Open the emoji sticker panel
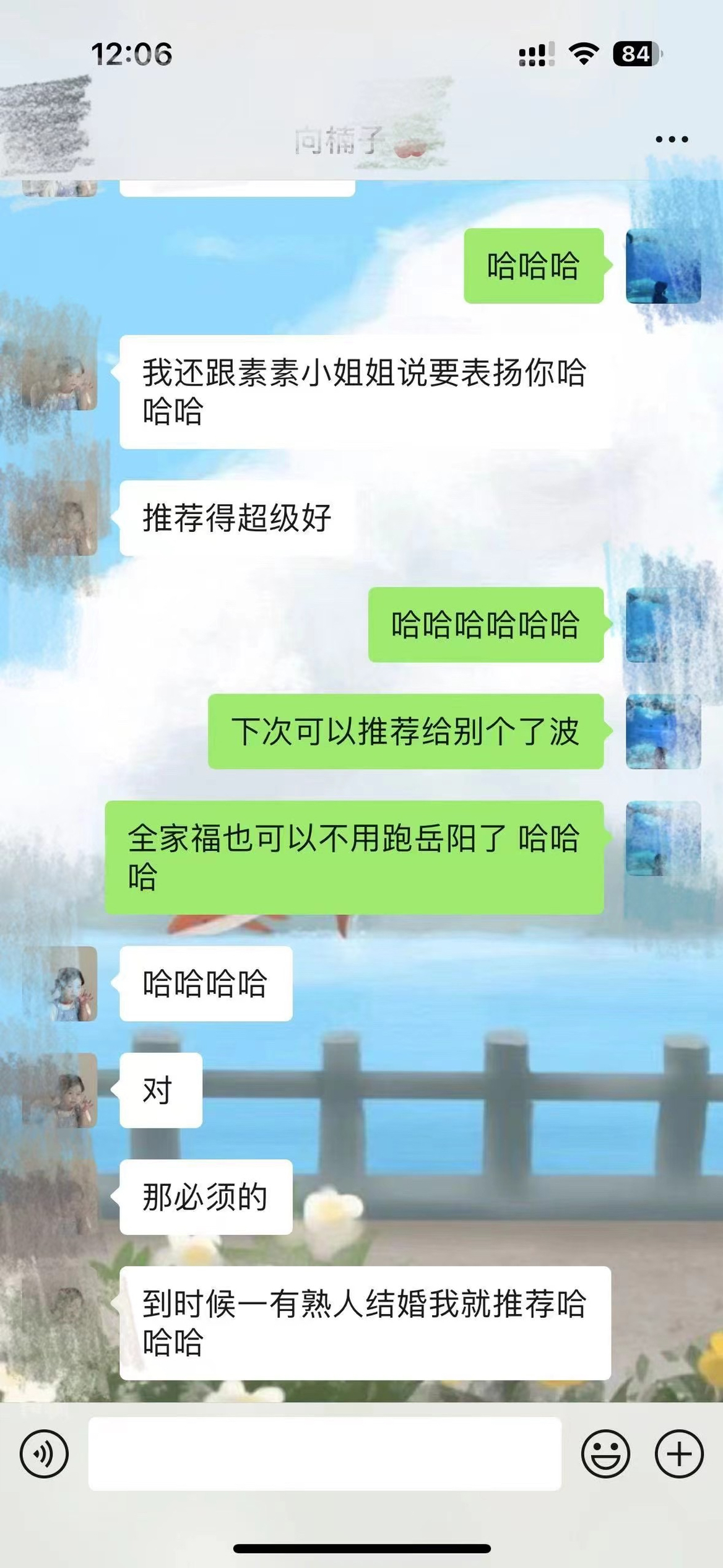Viewport: 723px width, 1568px height. (605, 1453)
